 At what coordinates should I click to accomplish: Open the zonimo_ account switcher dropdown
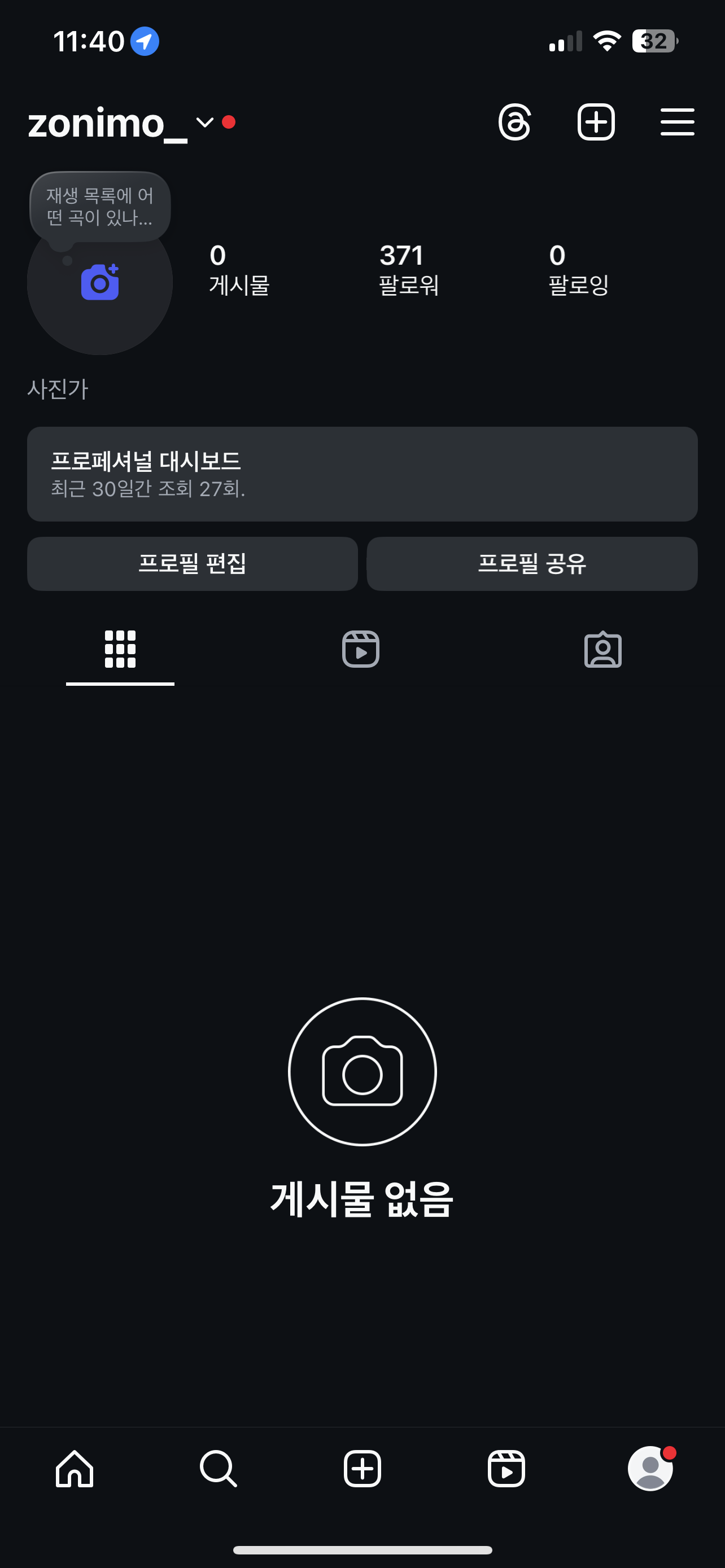pyautogui.click(x=204, y=122)
